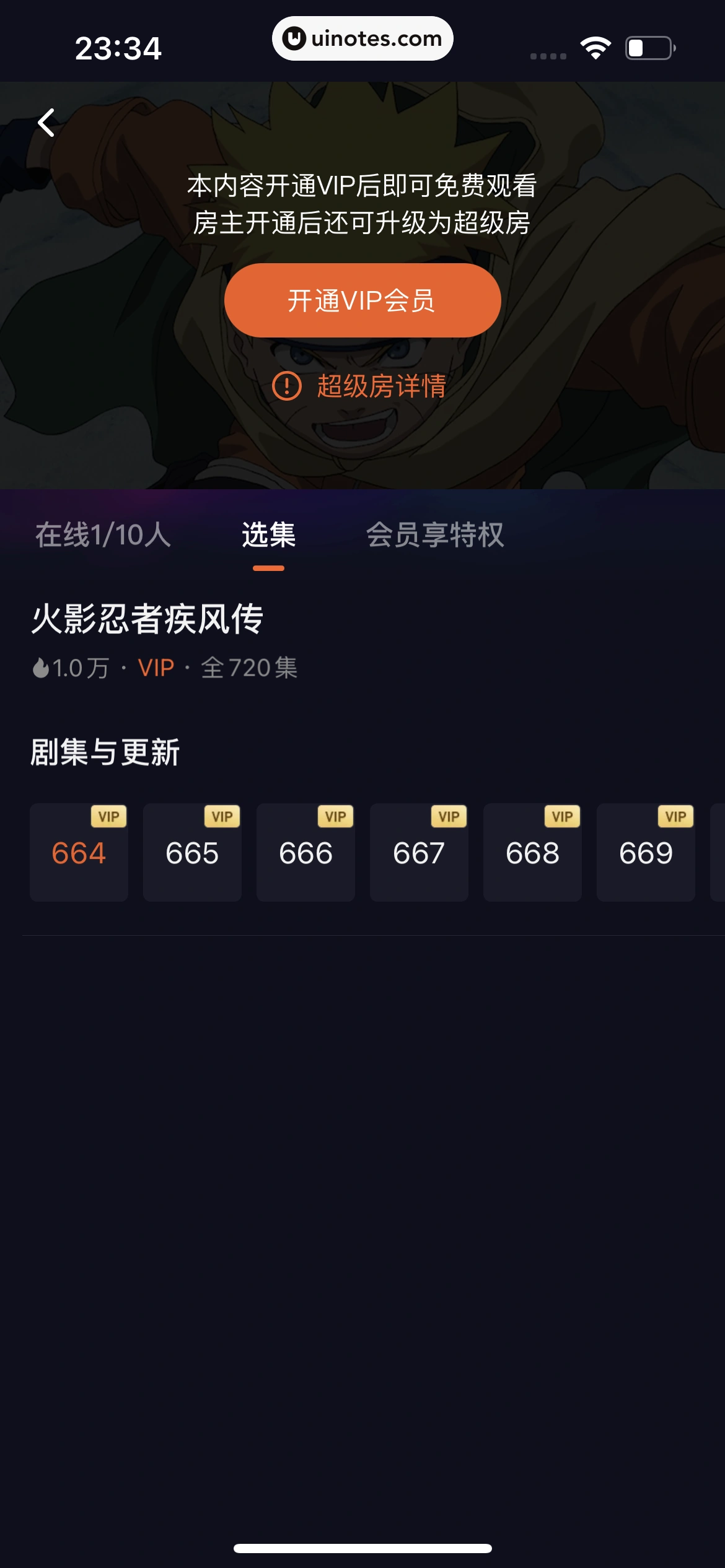
Task: Play episode 666
Action: coord(305,853)
